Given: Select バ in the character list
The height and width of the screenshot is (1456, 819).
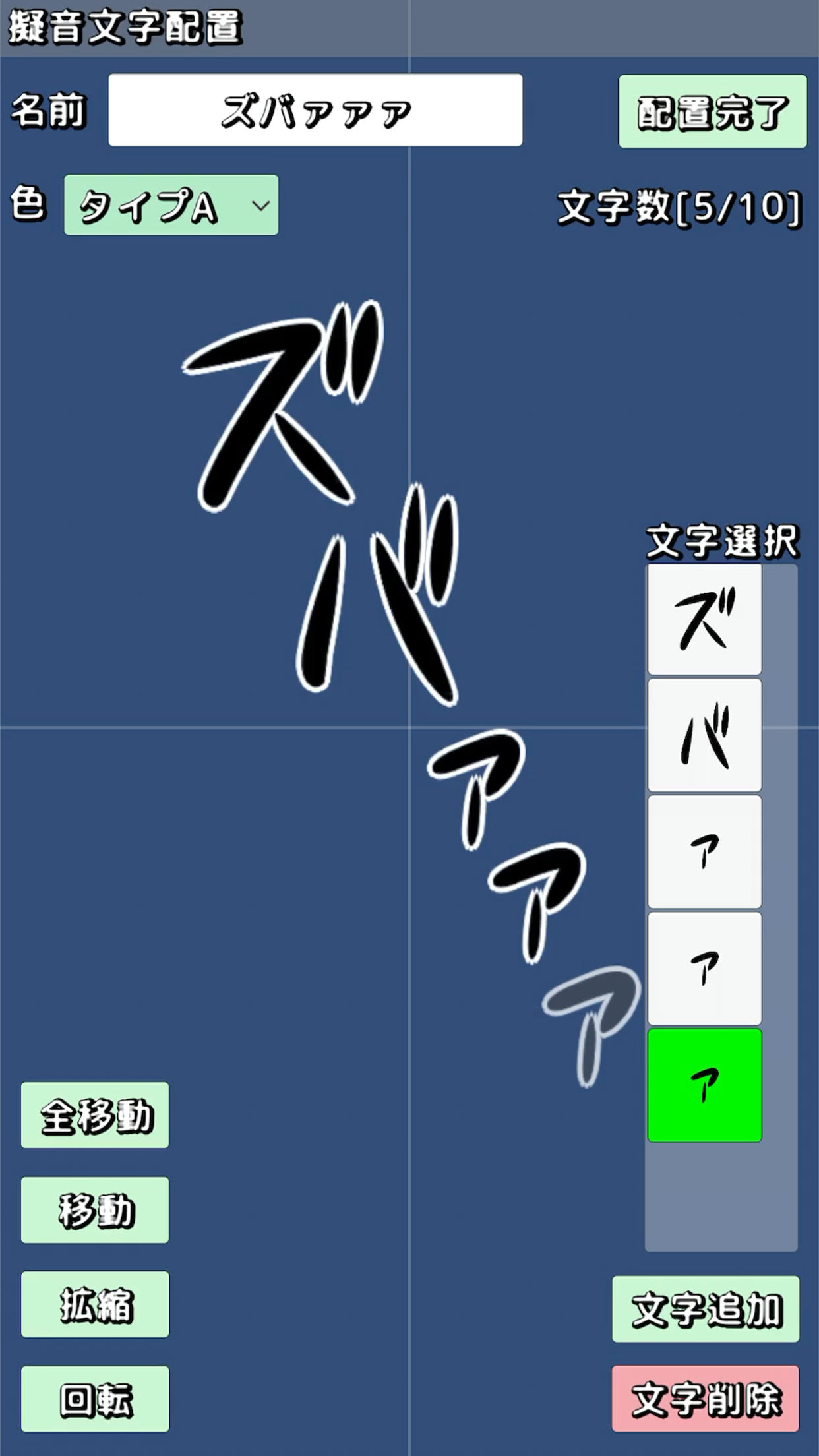Looking at the screenshot, I should pos(704,736).
